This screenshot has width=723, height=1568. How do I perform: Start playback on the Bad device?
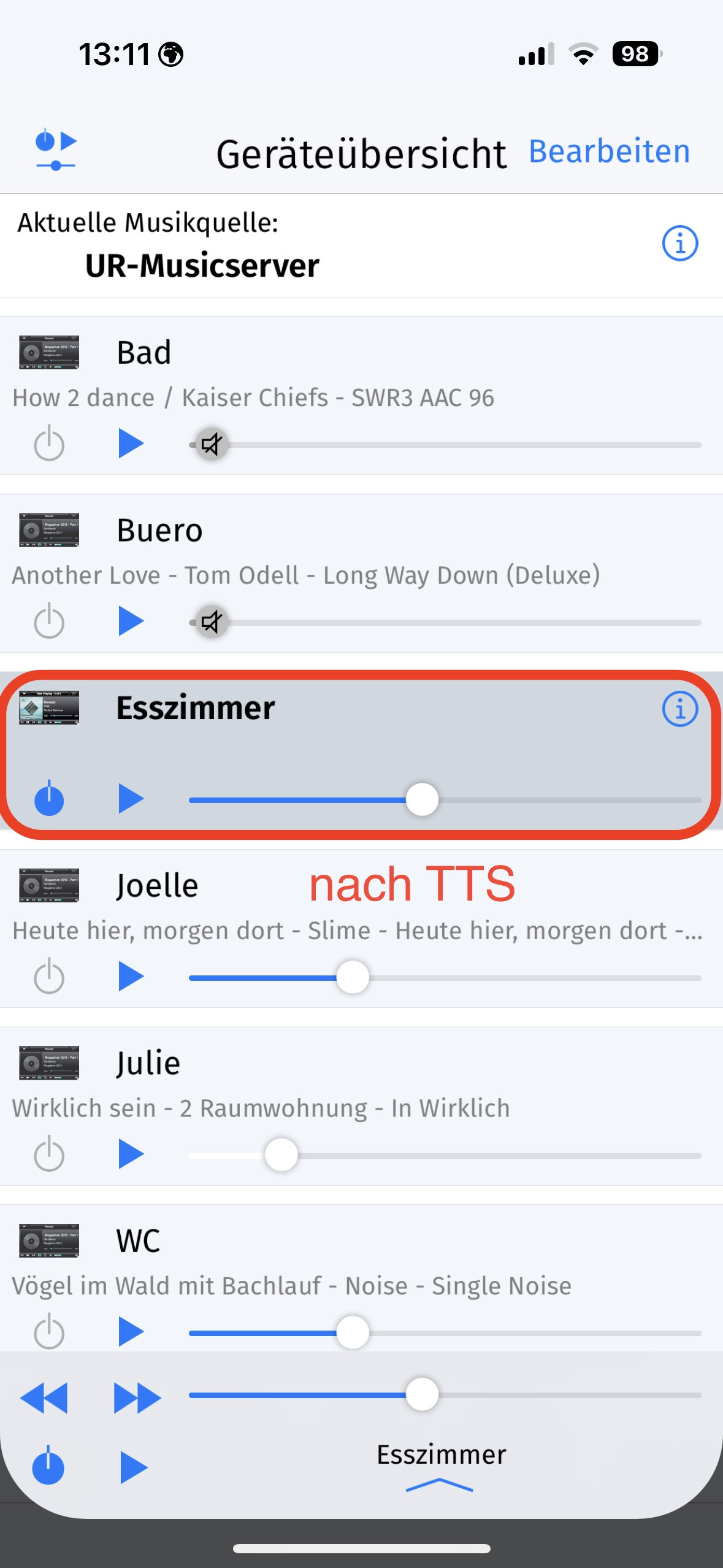[131, 443]
